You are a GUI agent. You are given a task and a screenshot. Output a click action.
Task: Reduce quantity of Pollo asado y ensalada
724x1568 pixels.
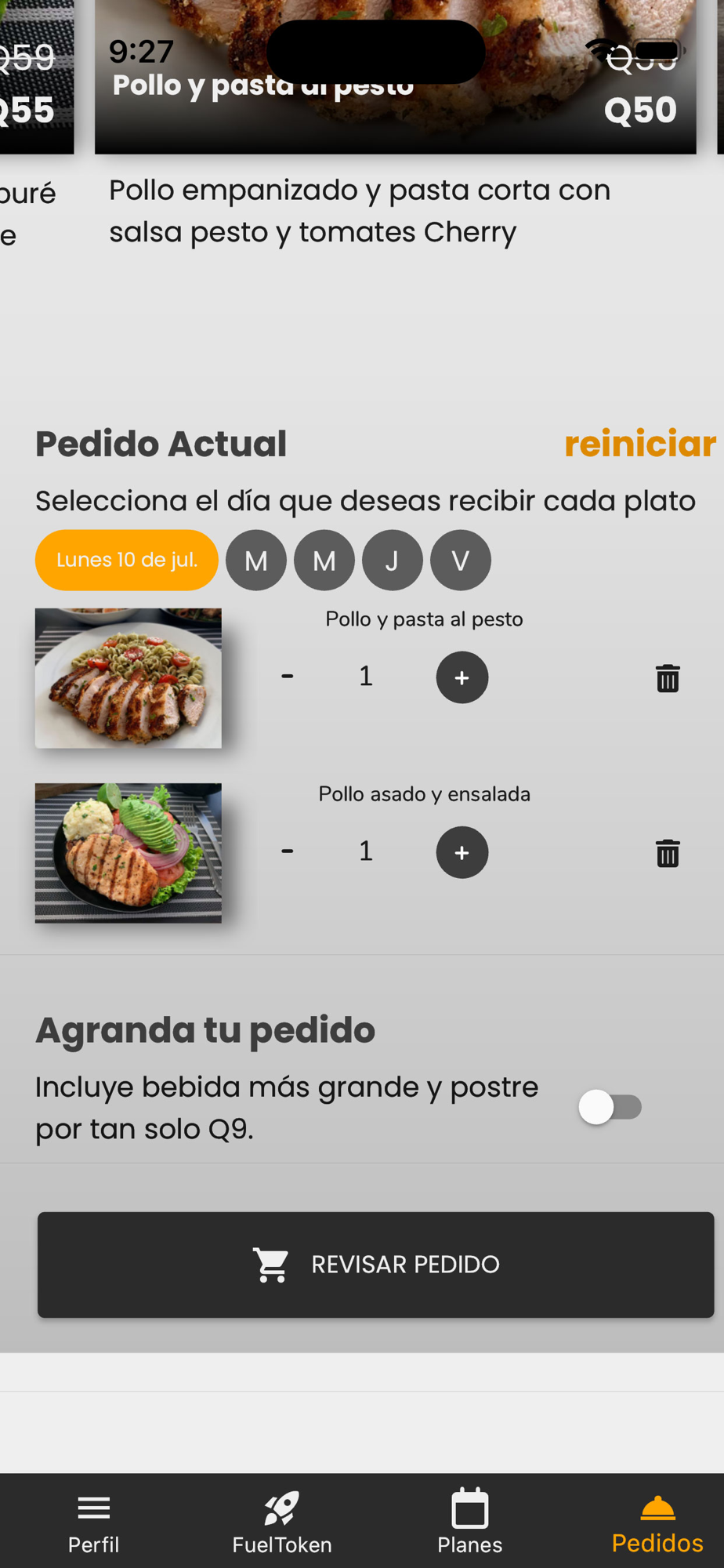(288, 851)
